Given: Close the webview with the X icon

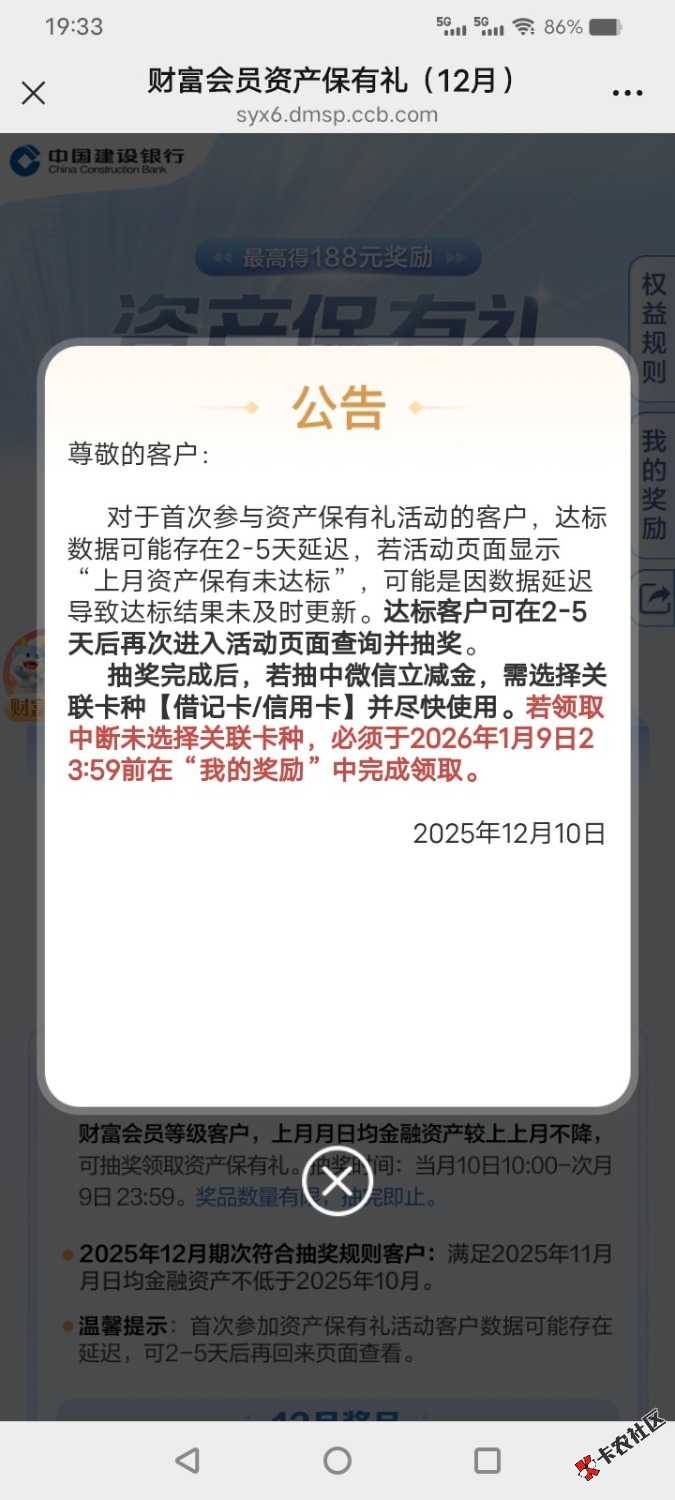Looking at the screenshot, I should [x=33, y=93].
